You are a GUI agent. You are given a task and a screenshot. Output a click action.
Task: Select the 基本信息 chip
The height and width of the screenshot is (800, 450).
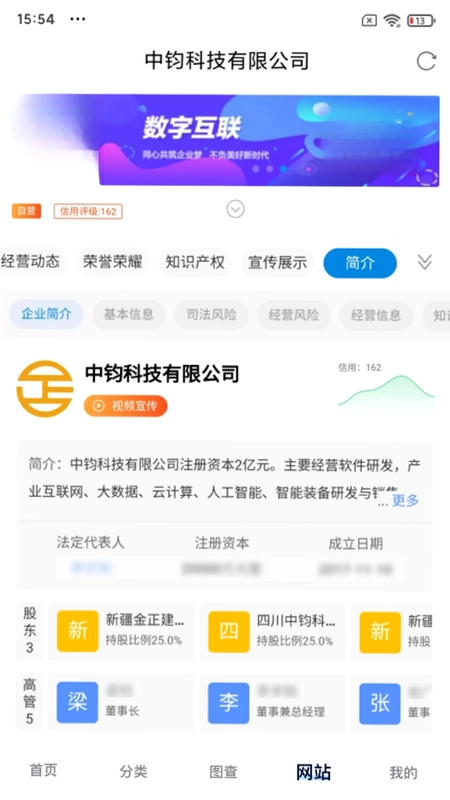pyautogui.click(x=129, y=314)
